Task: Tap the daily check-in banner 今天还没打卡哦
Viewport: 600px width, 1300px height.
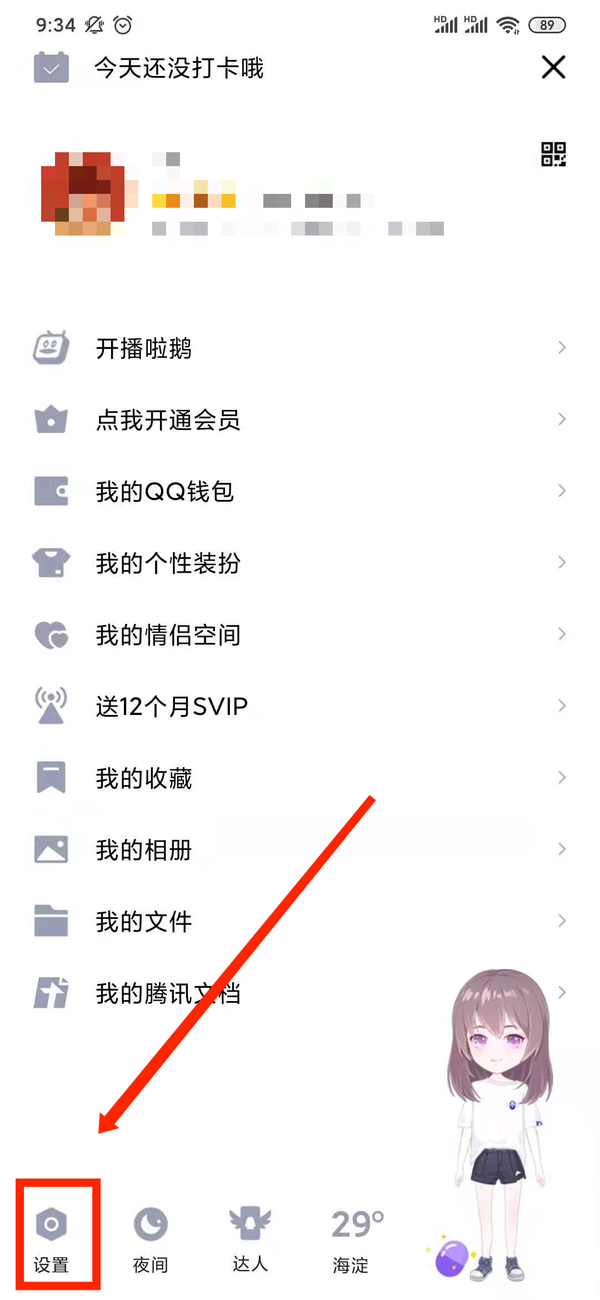Action: click(x=178, y=68)
